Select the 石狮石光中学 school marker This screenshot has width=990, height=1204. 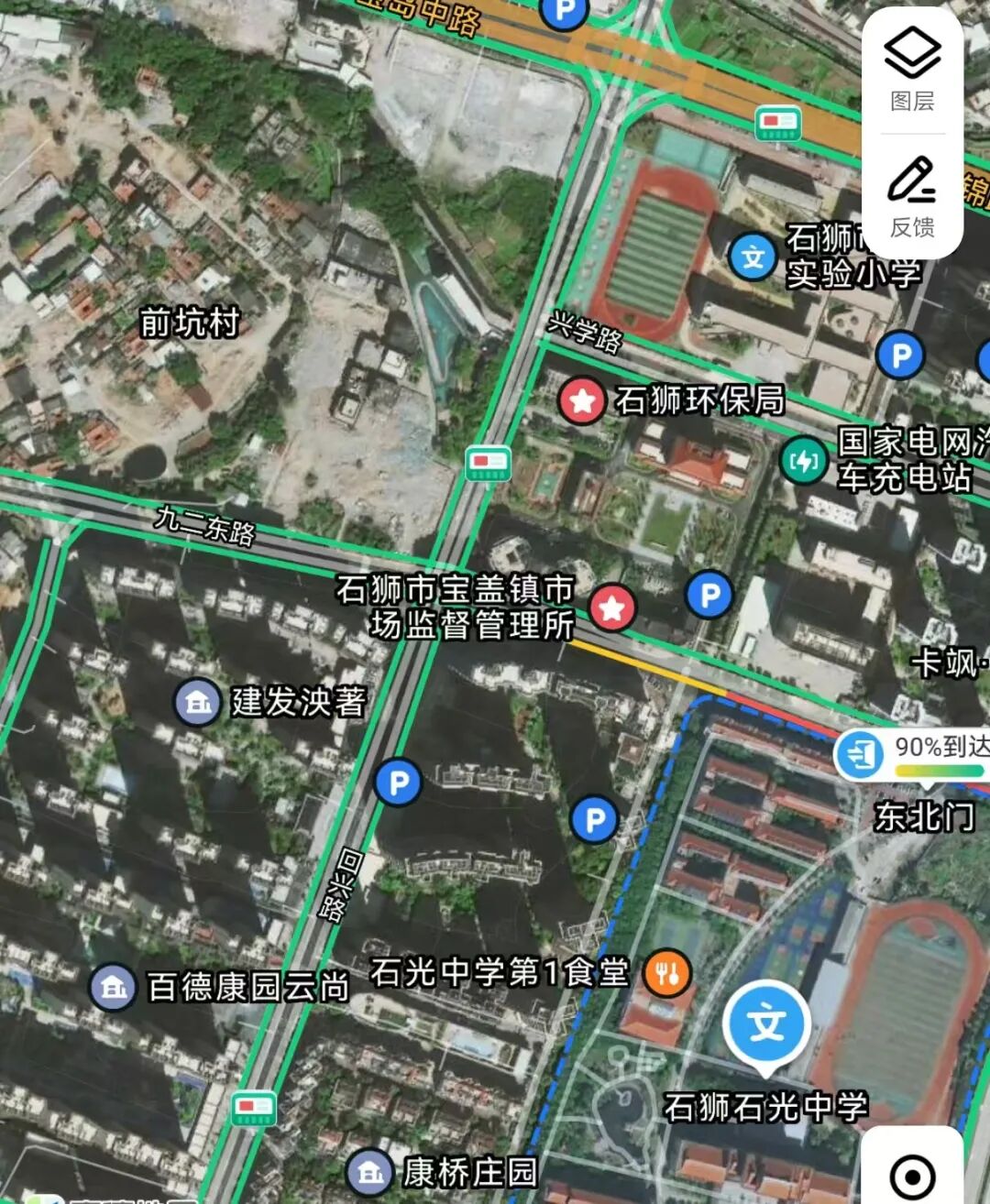pyautogui.click(x=766, y=1026)
